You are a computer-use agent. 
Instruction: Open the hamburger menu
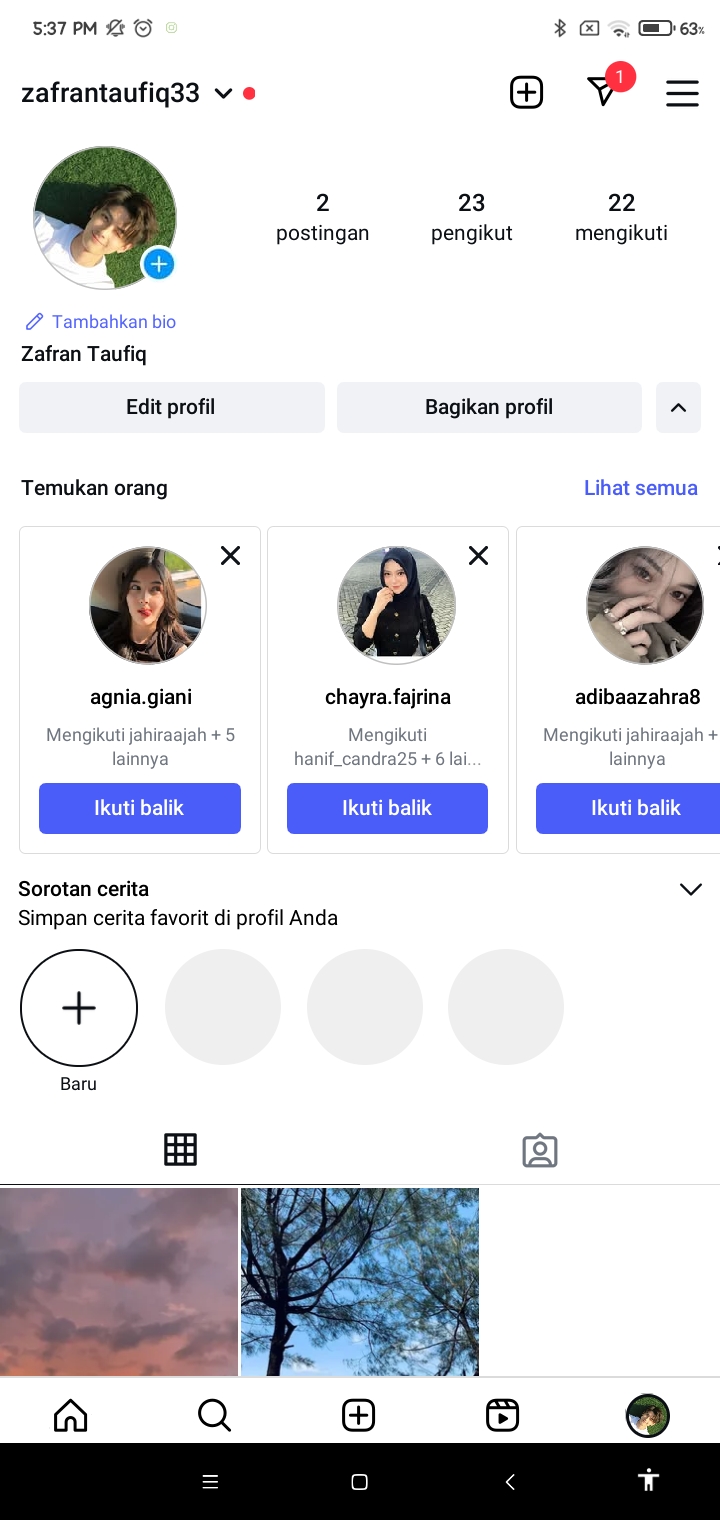point(682,93)
